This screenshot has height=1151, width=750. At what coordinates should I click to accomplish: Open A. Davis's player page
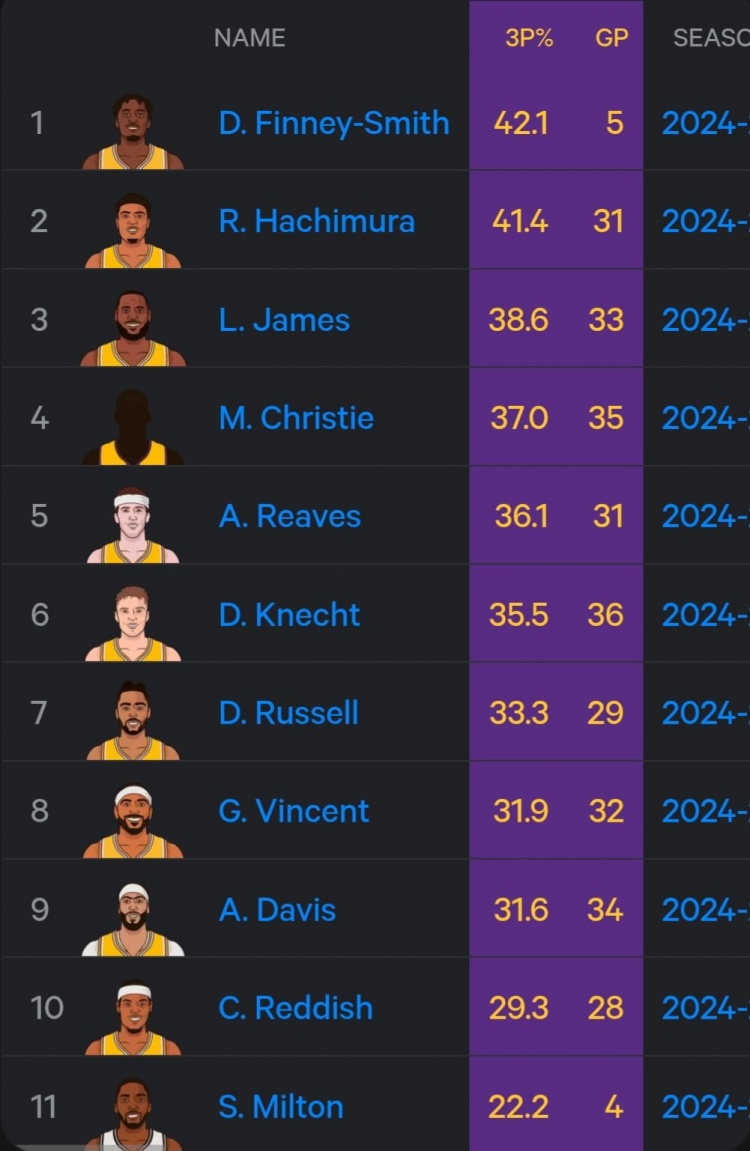(x=277, y=910)
